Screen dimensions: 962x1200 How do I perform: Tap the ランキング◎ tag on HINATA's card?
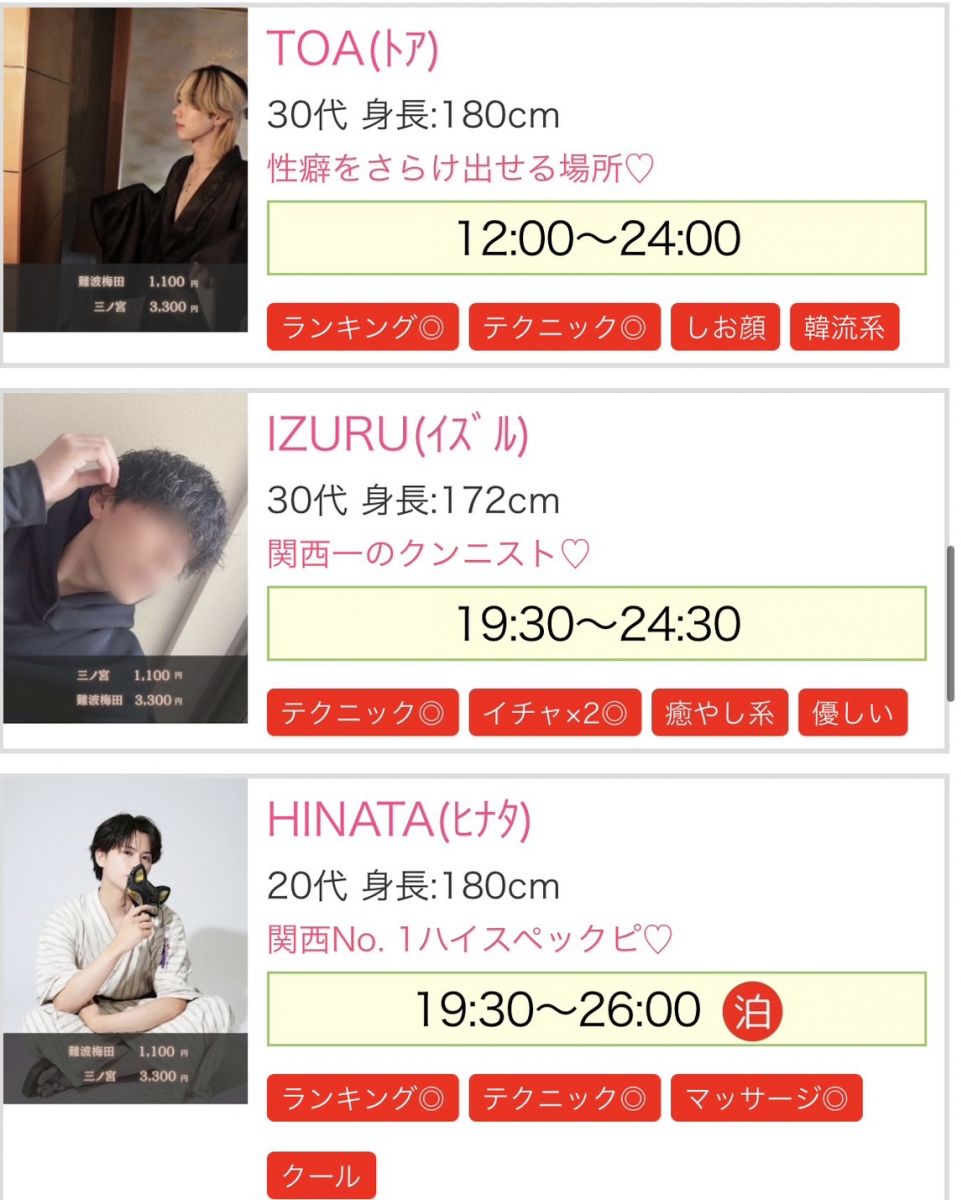click(362, 1098)
